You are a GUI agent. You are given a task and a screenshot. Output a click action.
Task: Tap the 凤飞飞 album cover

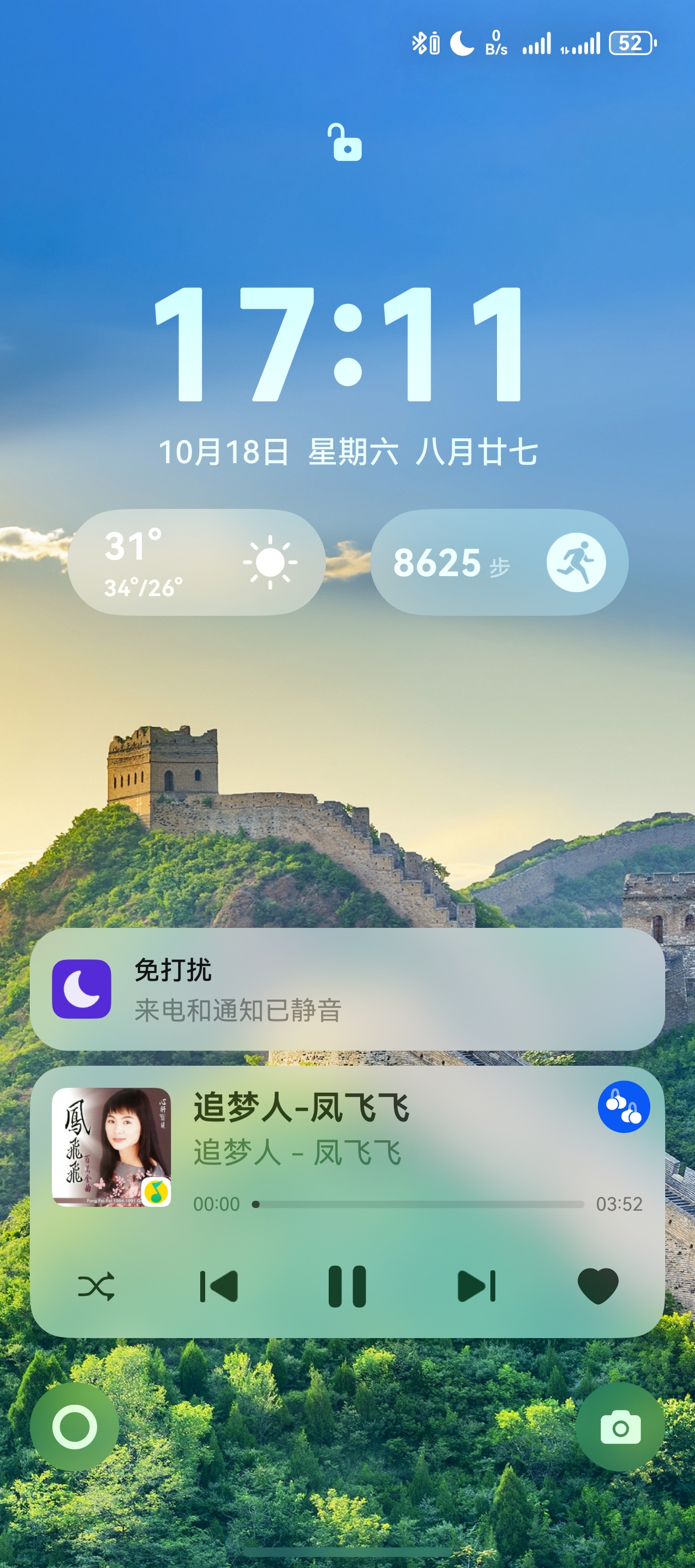111,1147
